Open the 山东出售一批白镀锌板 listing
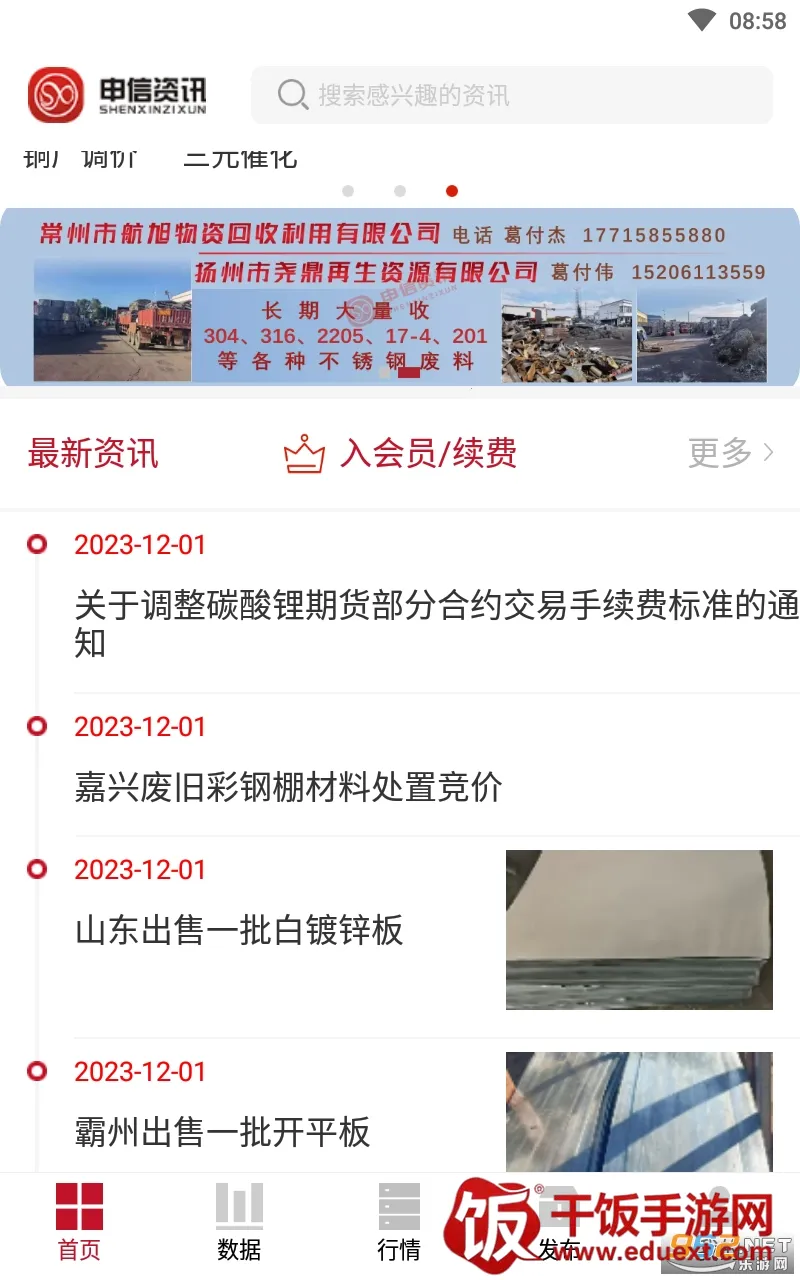The height and width of the screenshot is (1280, 800). pos(240,930)
